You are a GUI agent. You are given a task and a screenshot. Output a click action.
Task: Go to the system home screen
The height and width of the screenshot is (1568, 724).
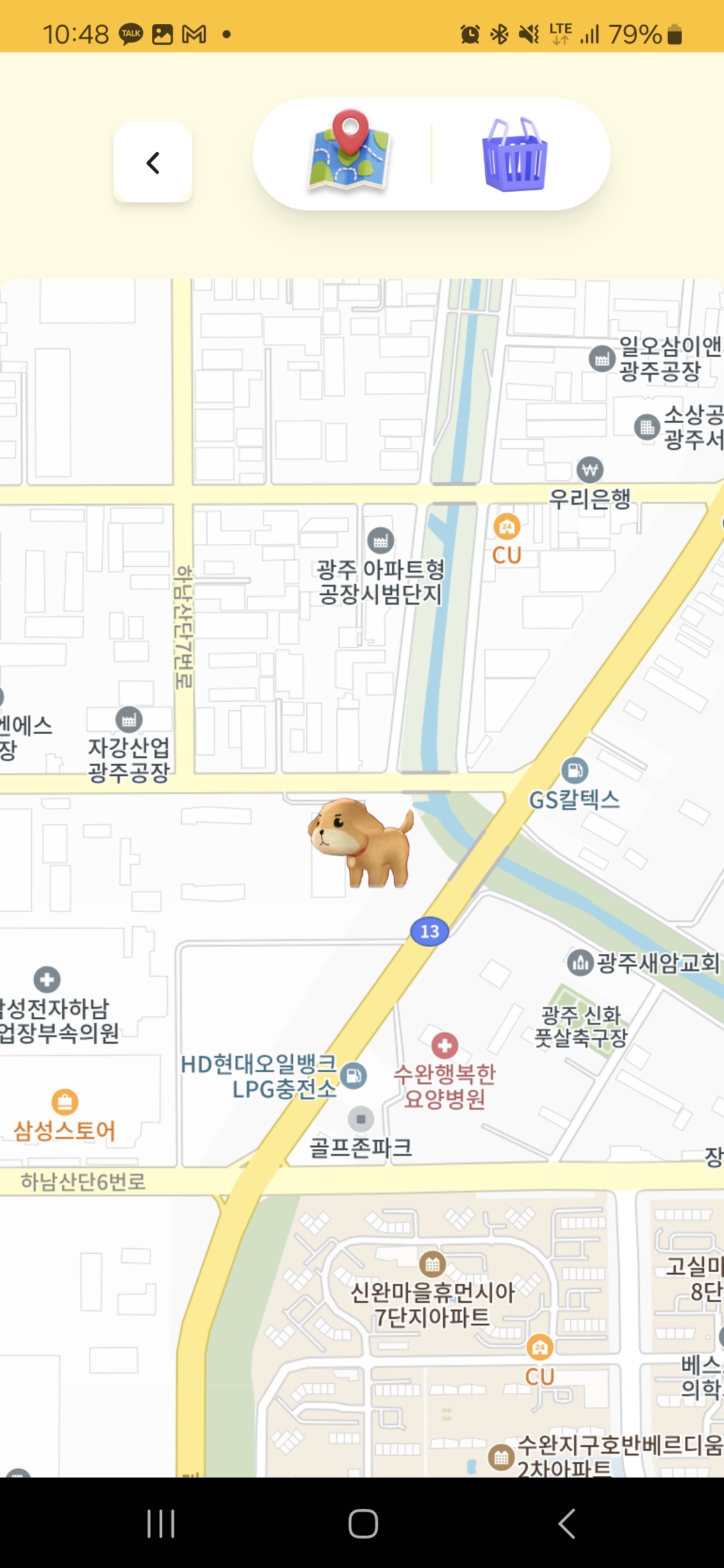pos(363,1523)
